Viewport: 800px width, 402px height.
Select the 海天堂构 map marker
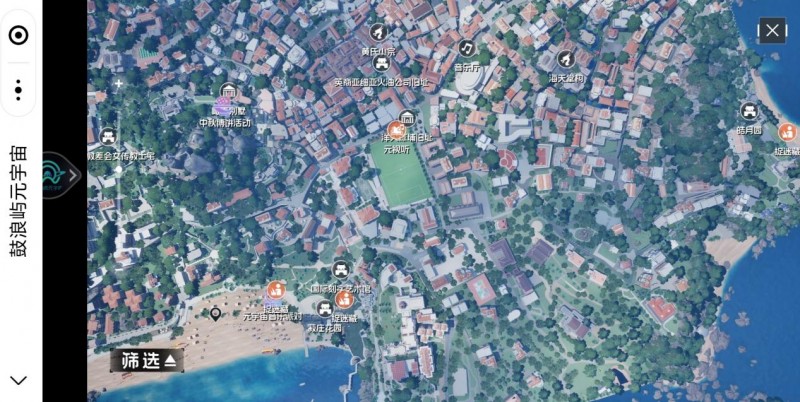click(x=566, y=59)
